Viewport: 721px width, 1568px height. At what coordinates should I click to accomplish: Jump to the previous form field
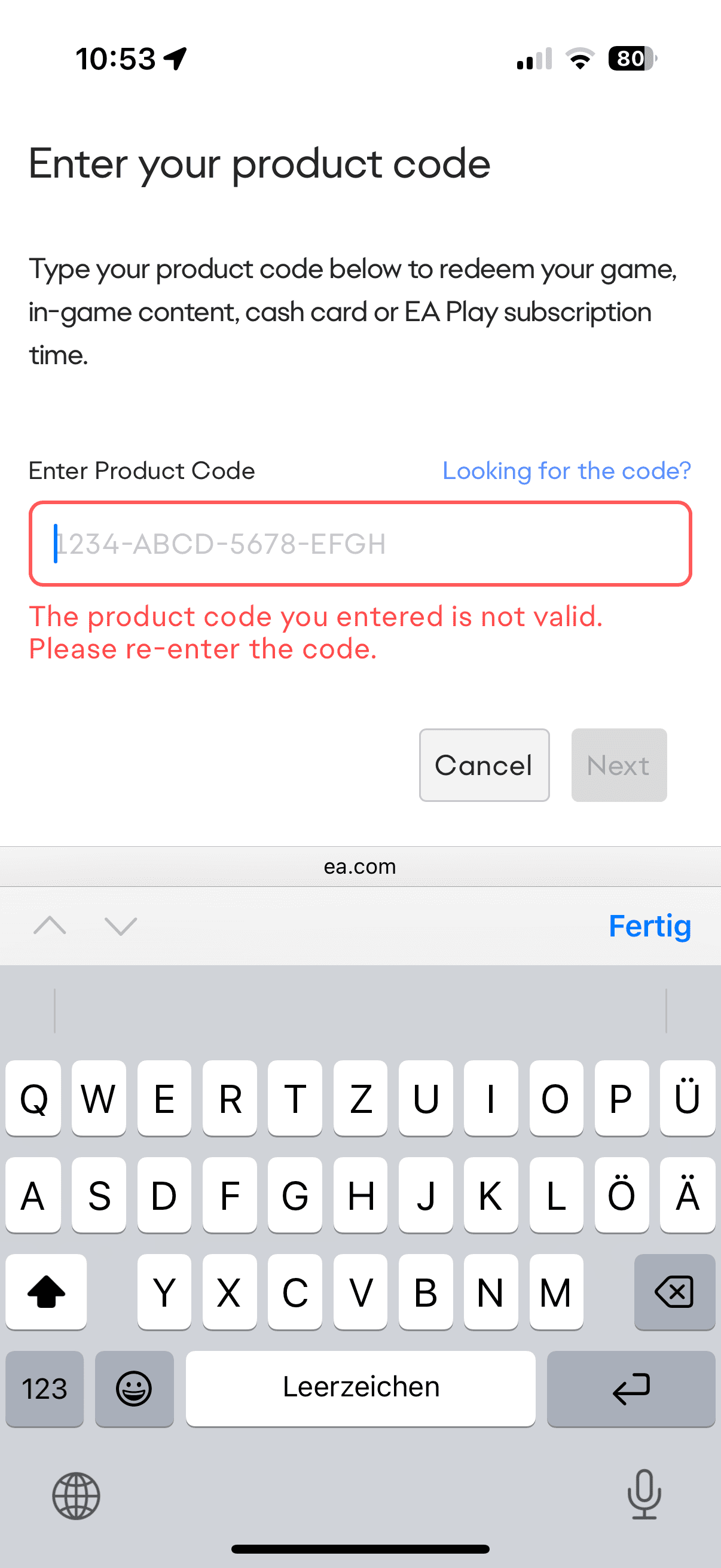click(50, 926)
